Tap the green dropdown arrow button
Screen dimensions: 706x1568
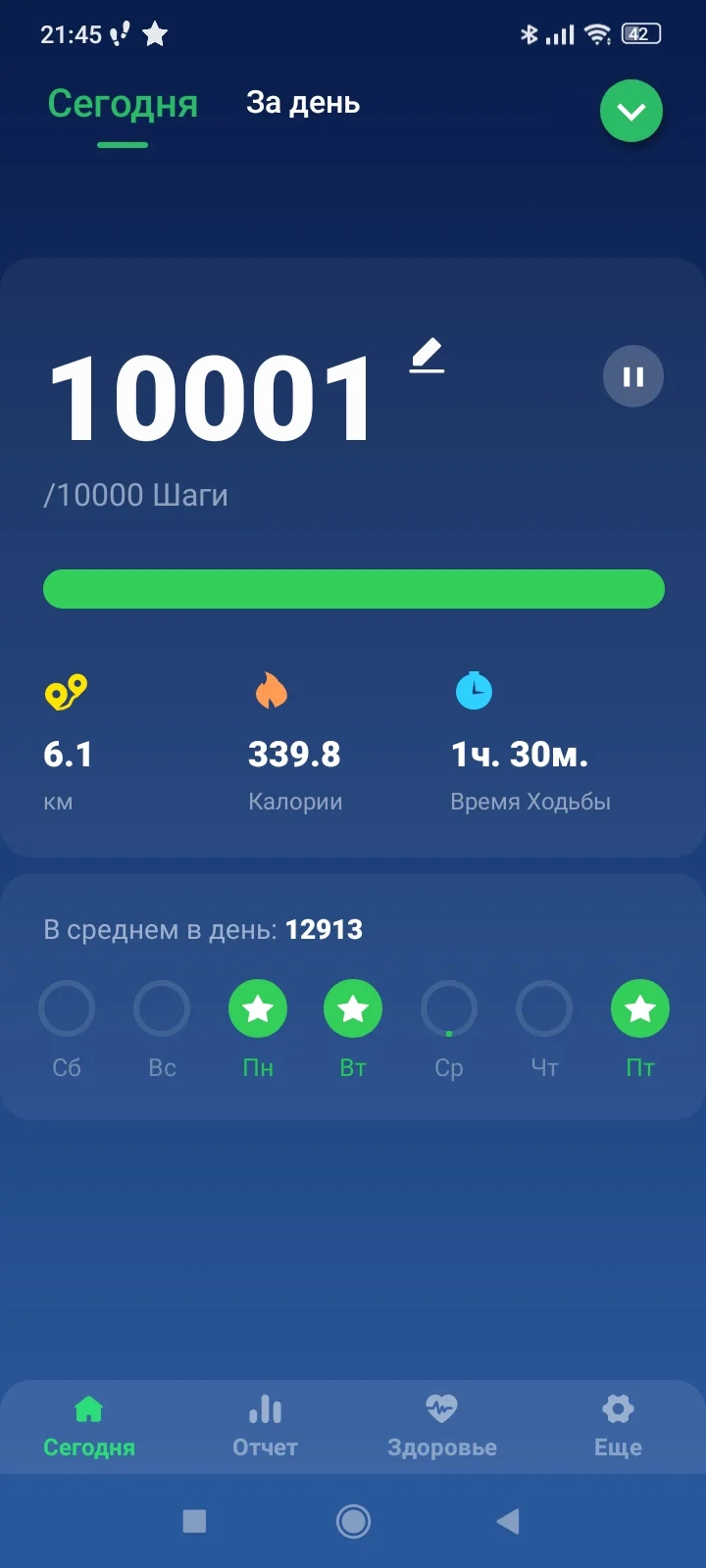tap(631, 111)
